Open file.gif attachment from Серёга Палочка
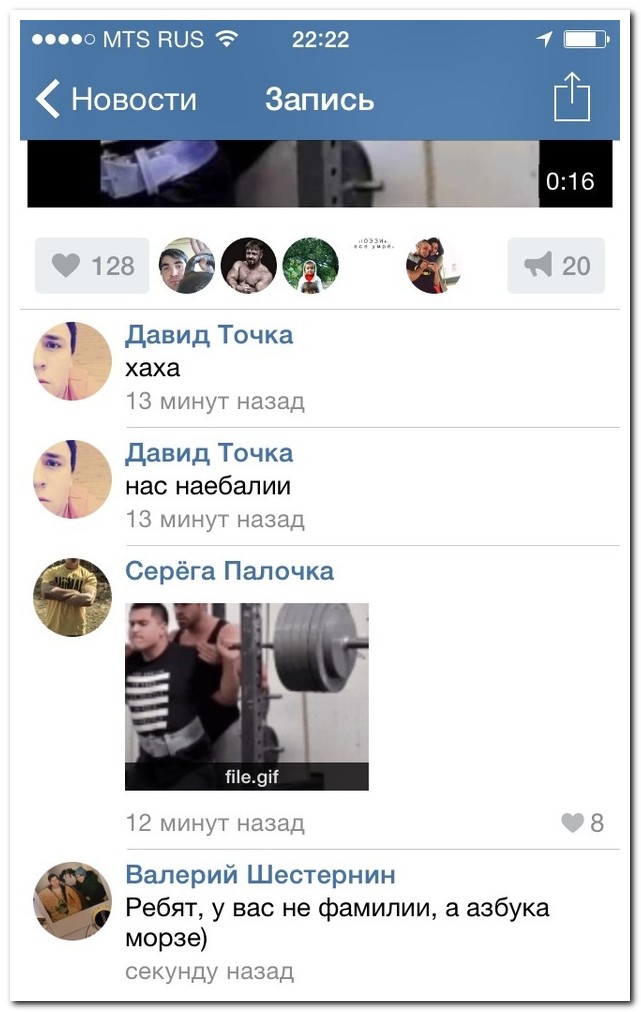The height and width of the screenshot is (1012, 641). [x=247, y=696]
